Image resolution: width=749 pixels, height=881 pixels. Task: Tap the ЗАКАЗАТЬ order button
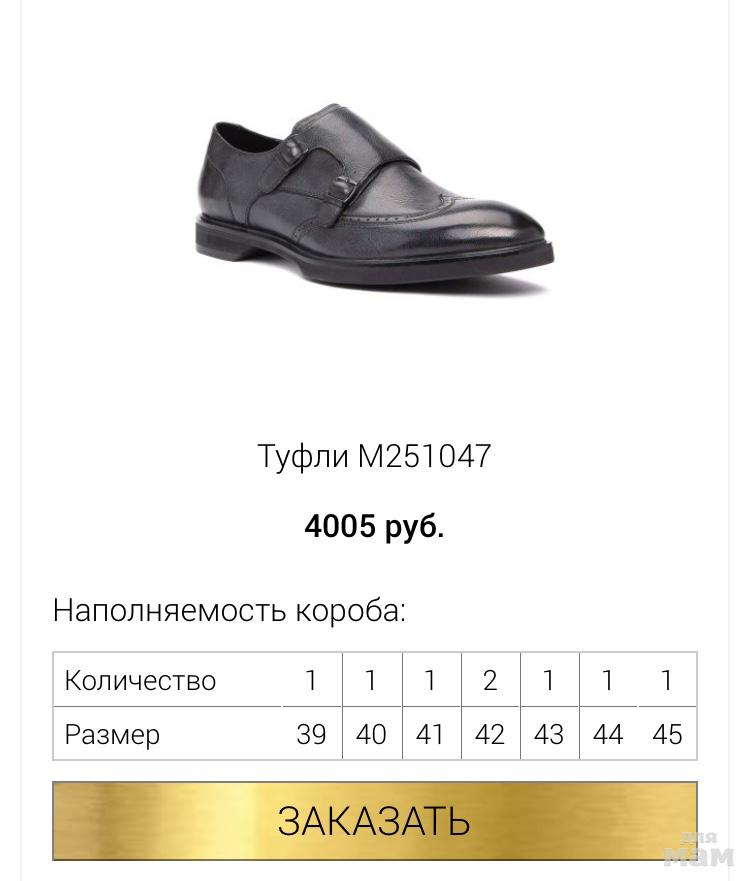[x=374, y=821]
